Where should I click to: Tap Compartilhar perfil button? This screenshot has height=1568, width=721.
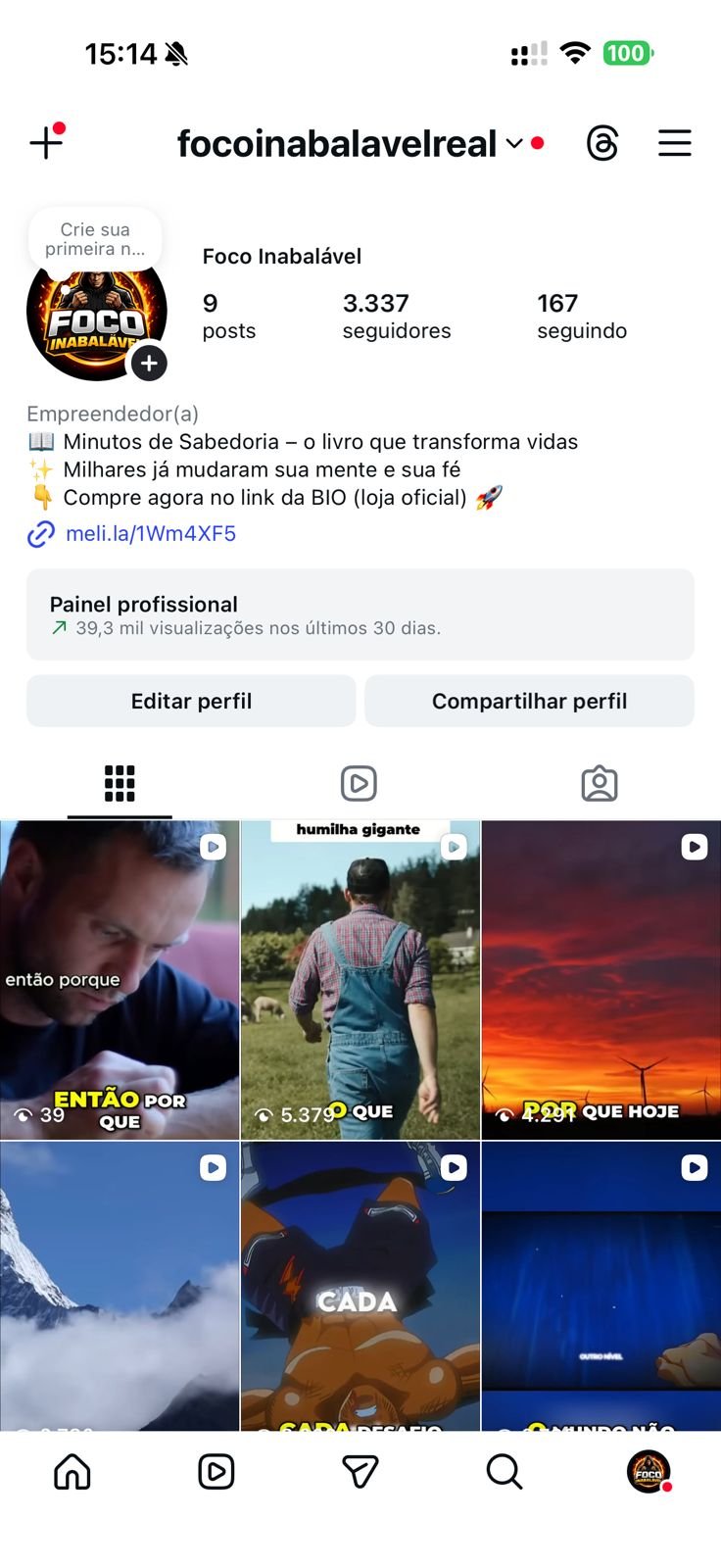(x=529, y=701)
